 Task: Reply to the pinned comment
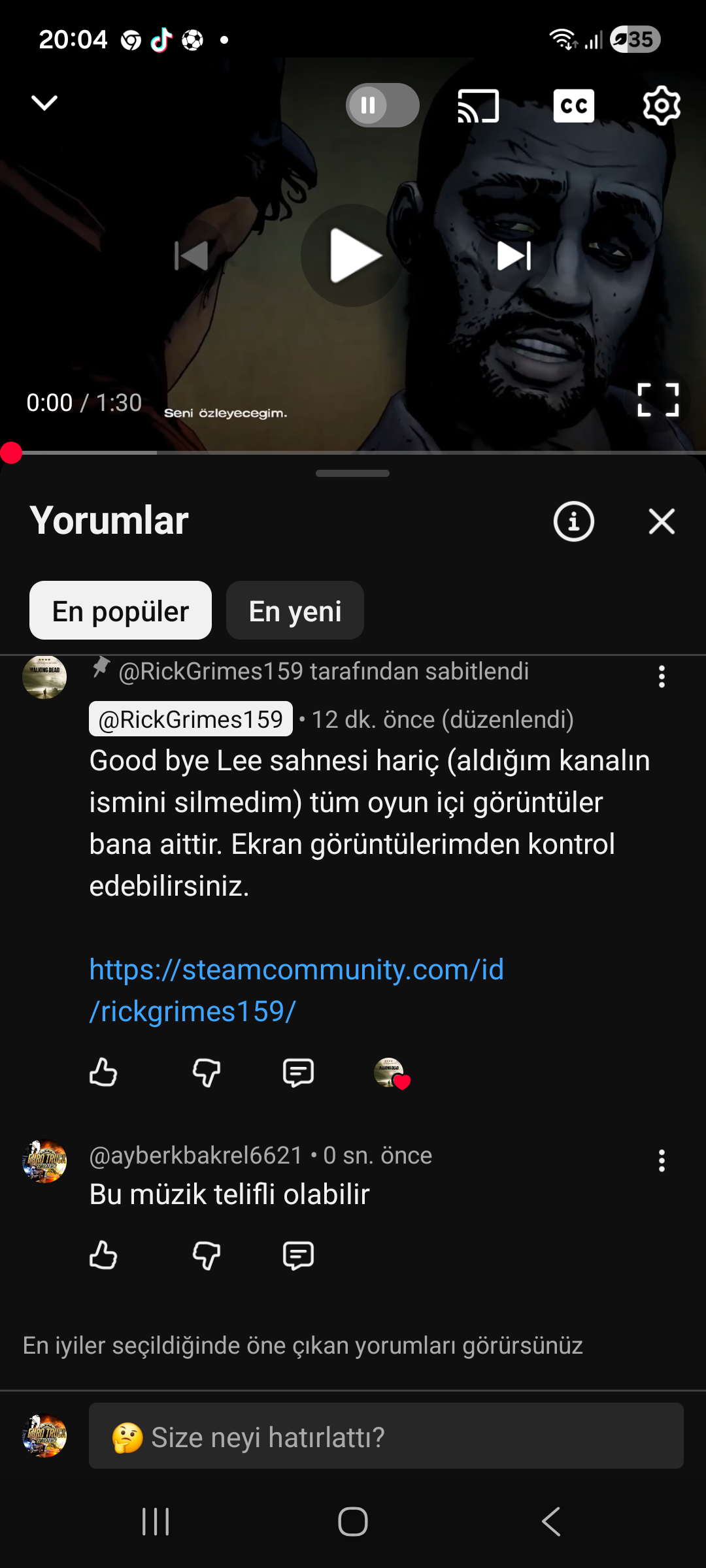tap(297, 1071)
